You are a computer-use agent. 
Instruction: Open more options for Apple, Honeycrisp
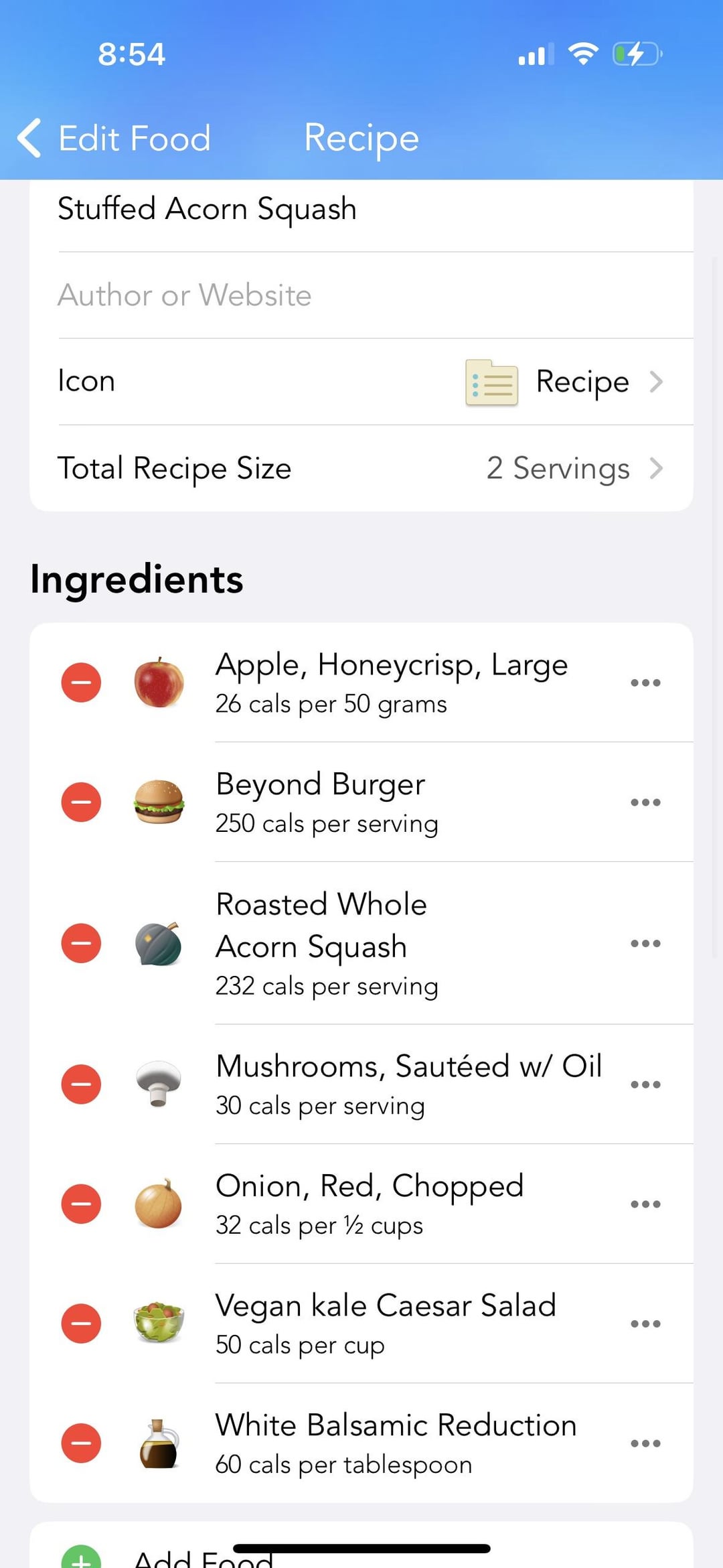tap(645, 683)
